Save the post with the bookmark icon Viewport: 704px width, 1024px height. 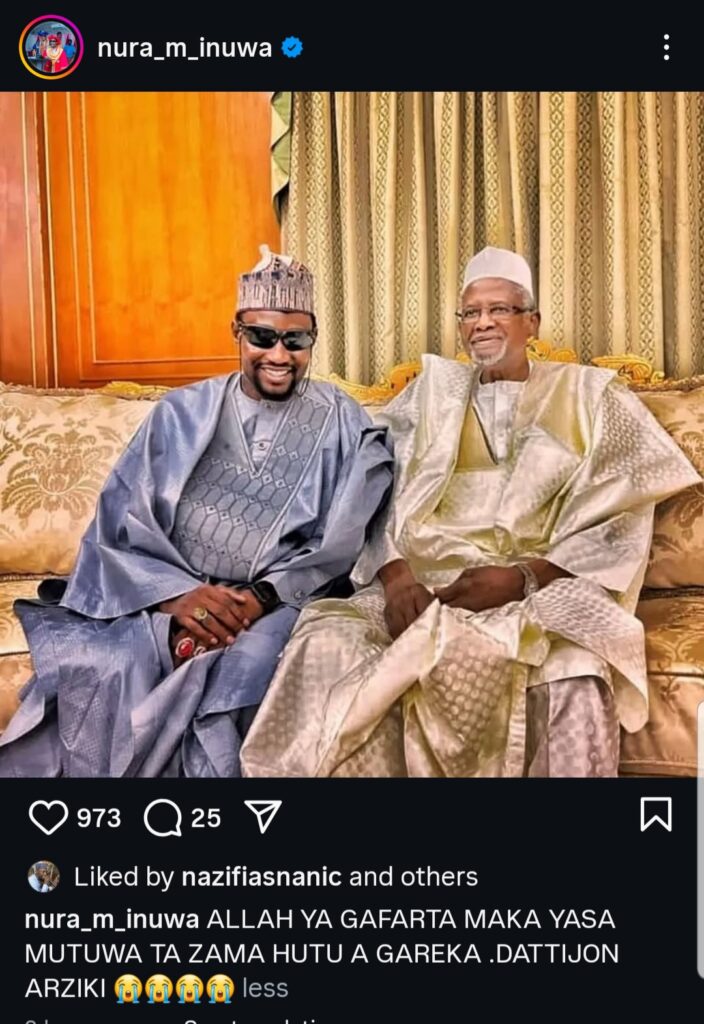coord(655,815)
